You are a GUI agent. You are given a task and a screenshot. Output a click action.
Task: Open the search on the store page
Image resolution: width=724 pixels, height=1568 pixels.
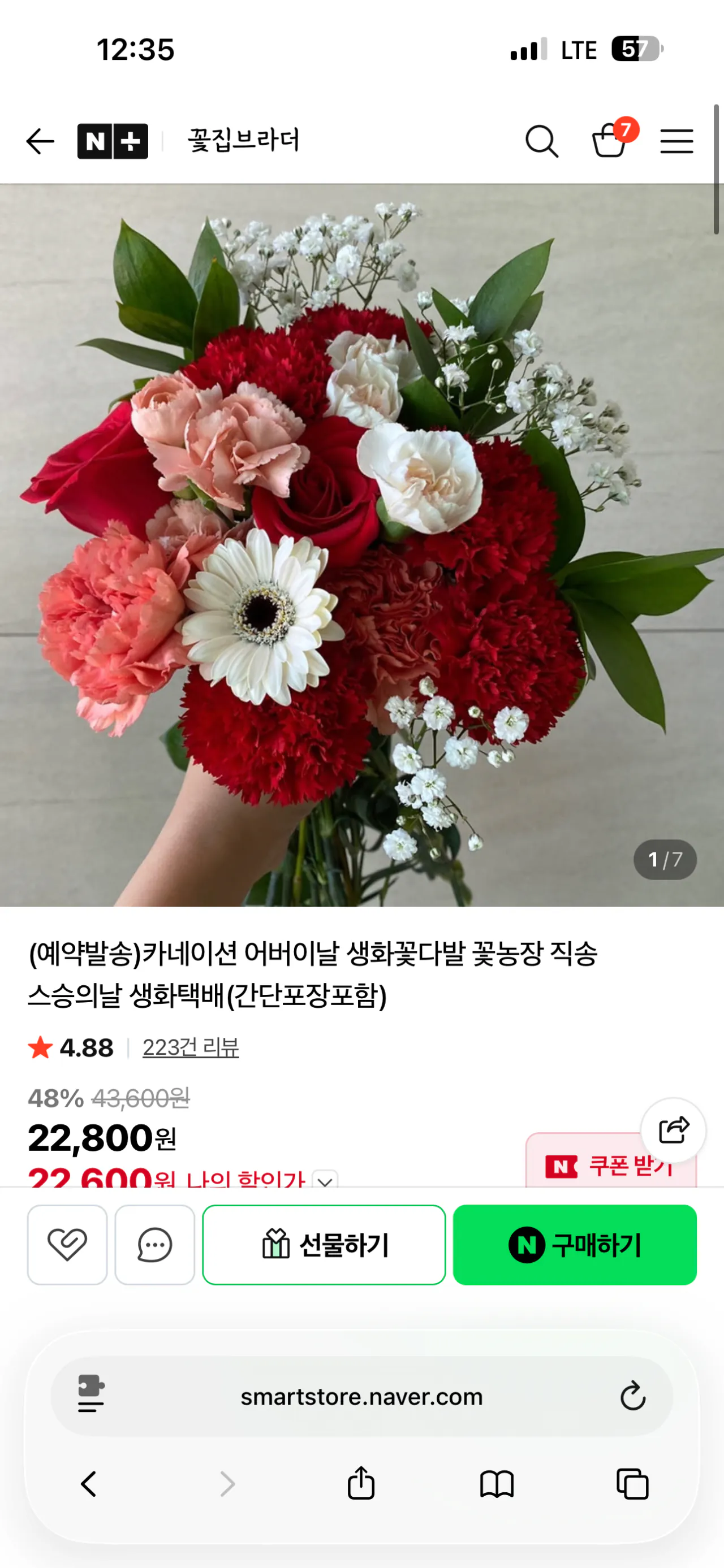542,141
